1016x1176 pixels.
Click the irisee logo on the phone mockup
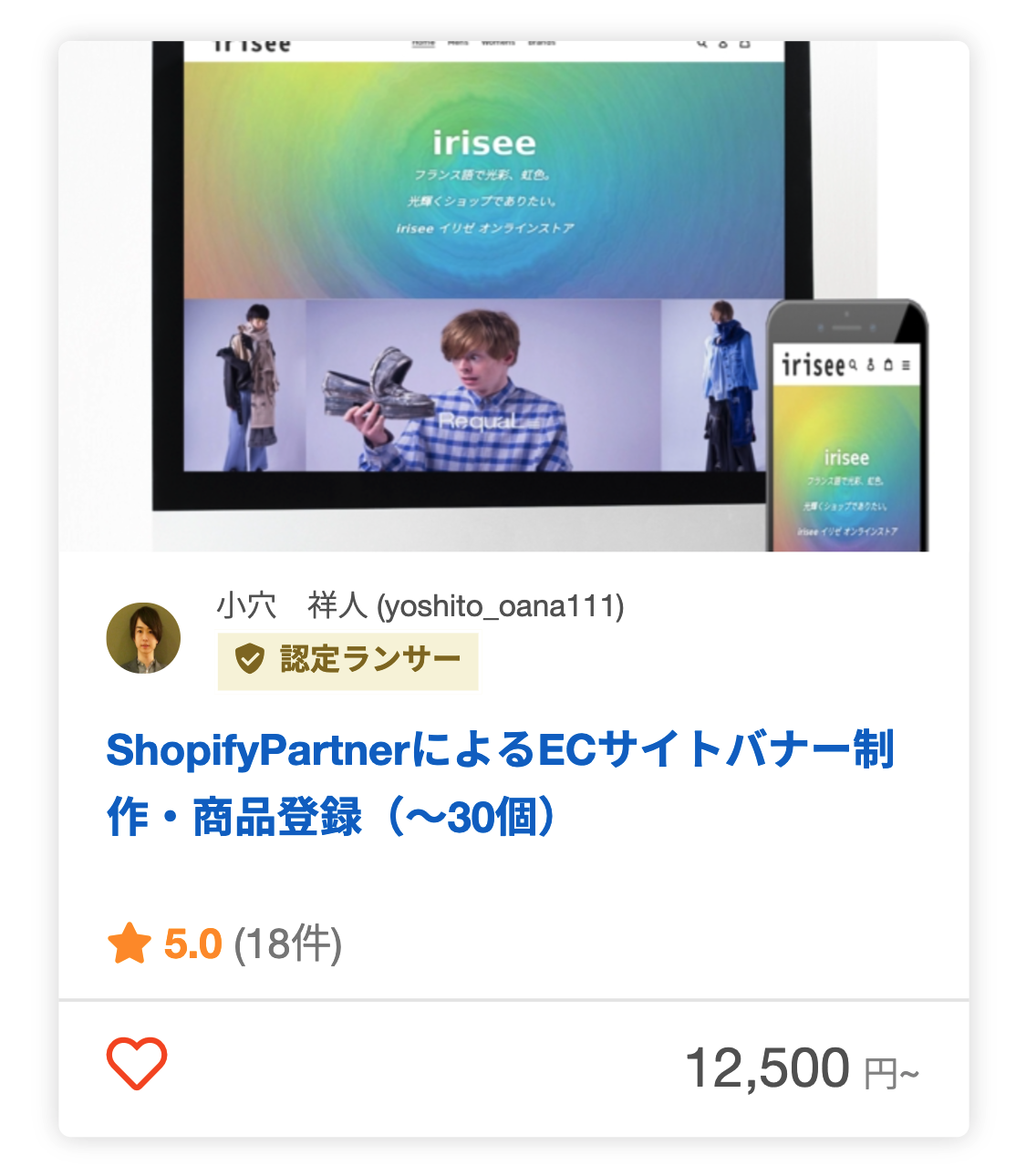(x=811, y=366)
